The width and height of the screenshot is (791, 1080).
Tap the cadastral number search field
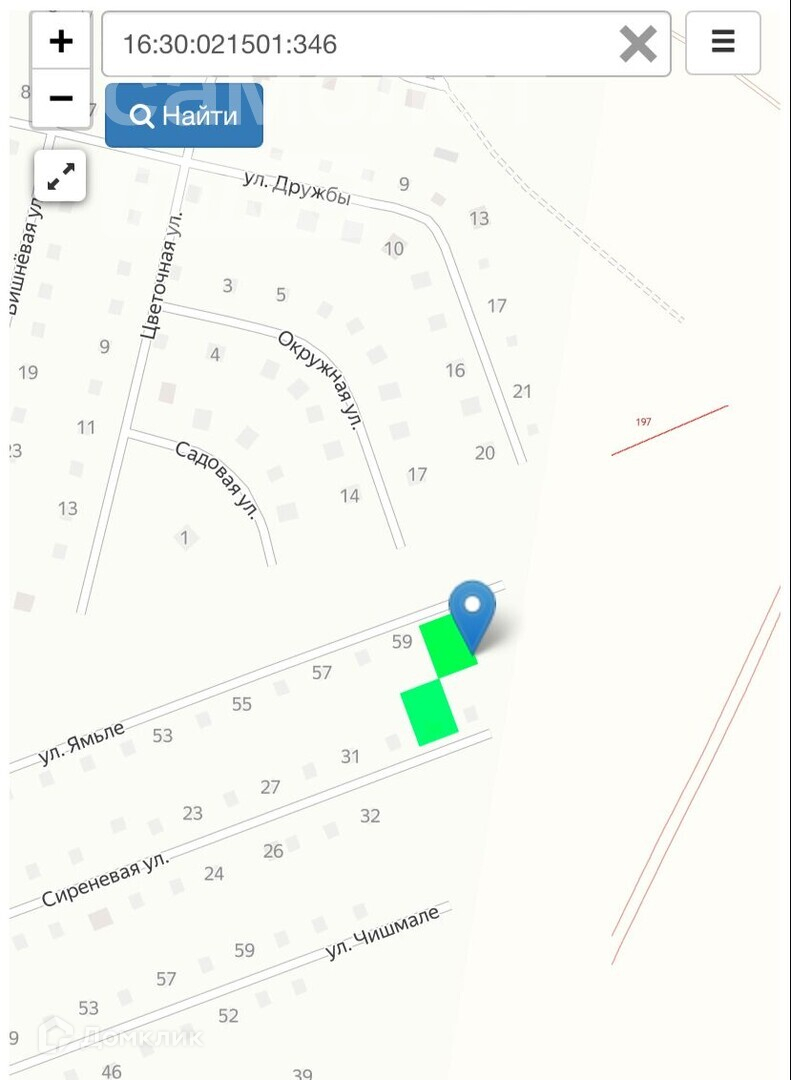(x=360, y=44)
